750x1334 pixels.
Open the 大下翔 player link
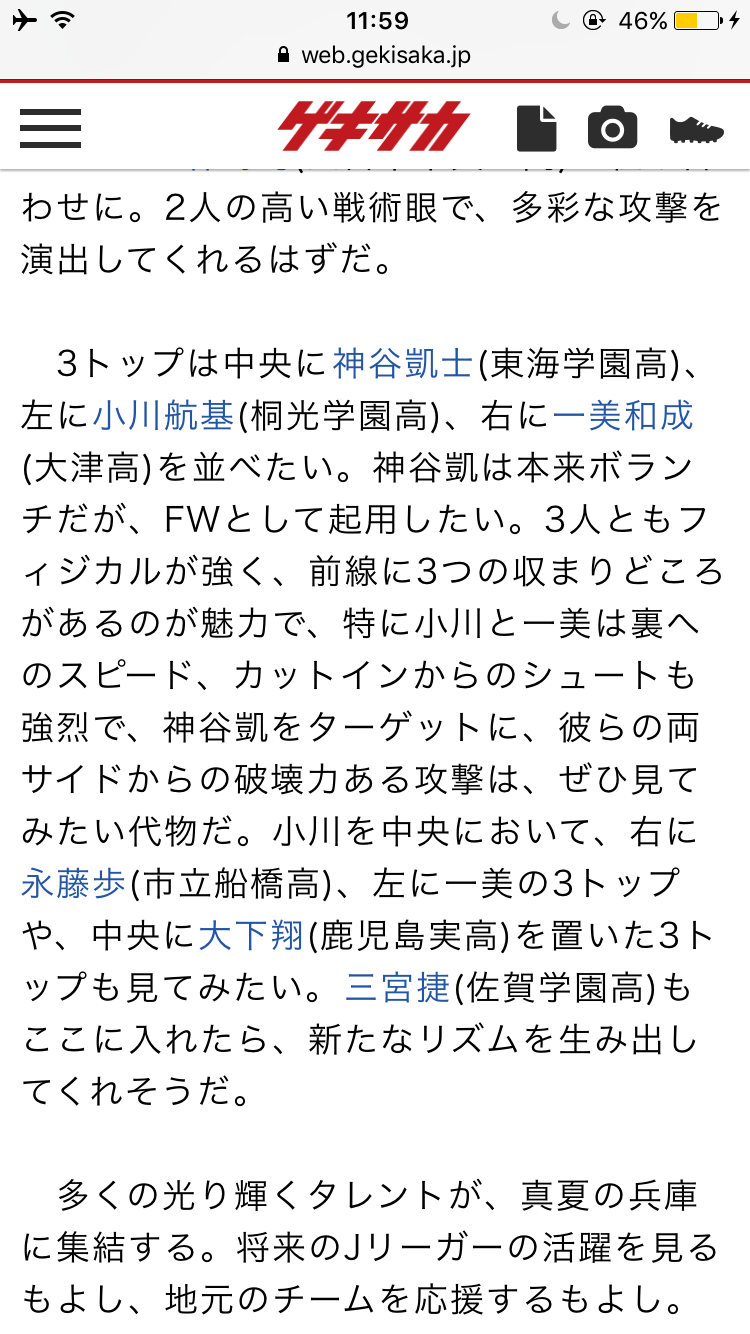(250, 935)
